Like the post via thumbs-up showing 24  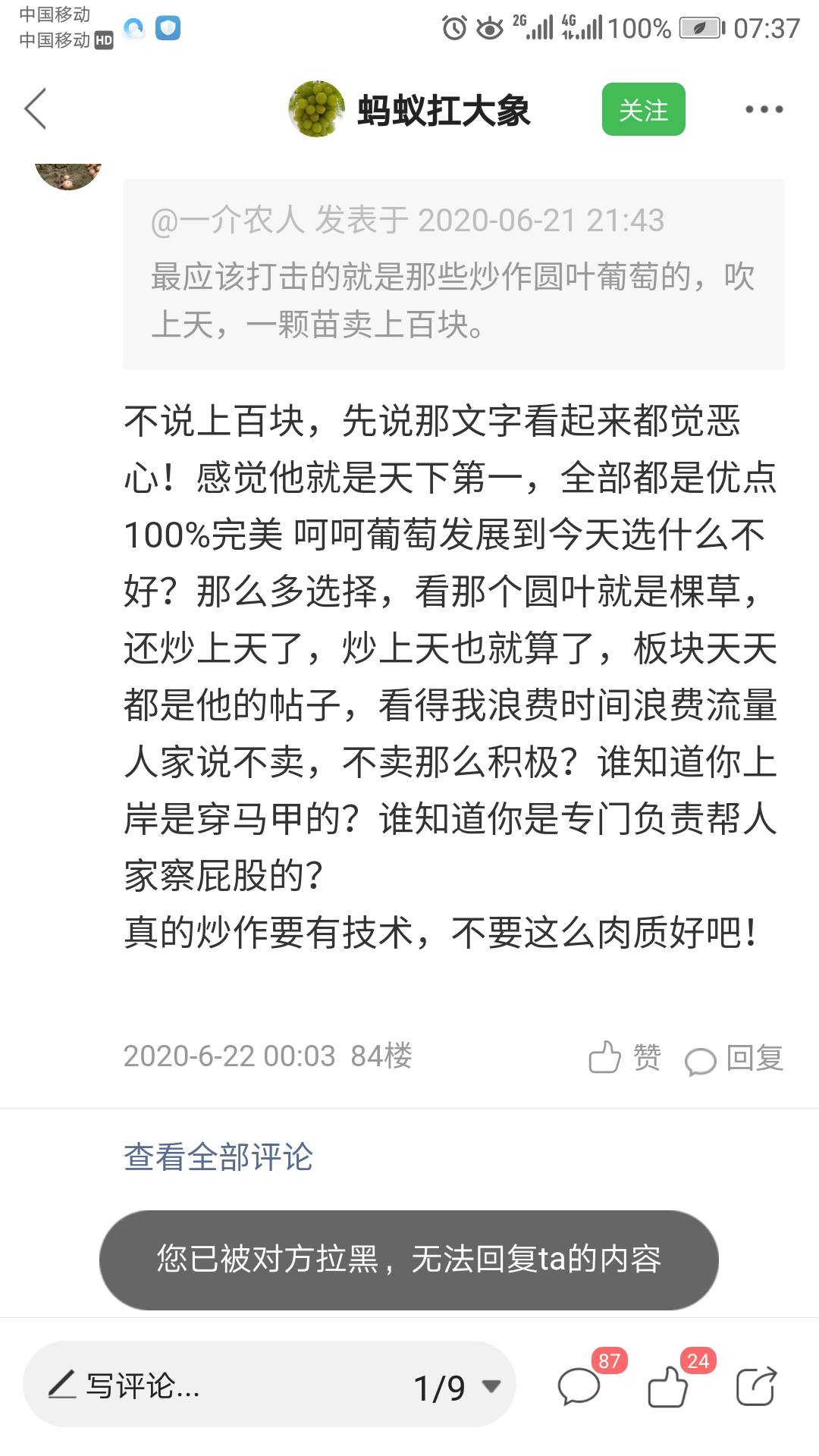pyautogui.click(x=669, y=1387)
